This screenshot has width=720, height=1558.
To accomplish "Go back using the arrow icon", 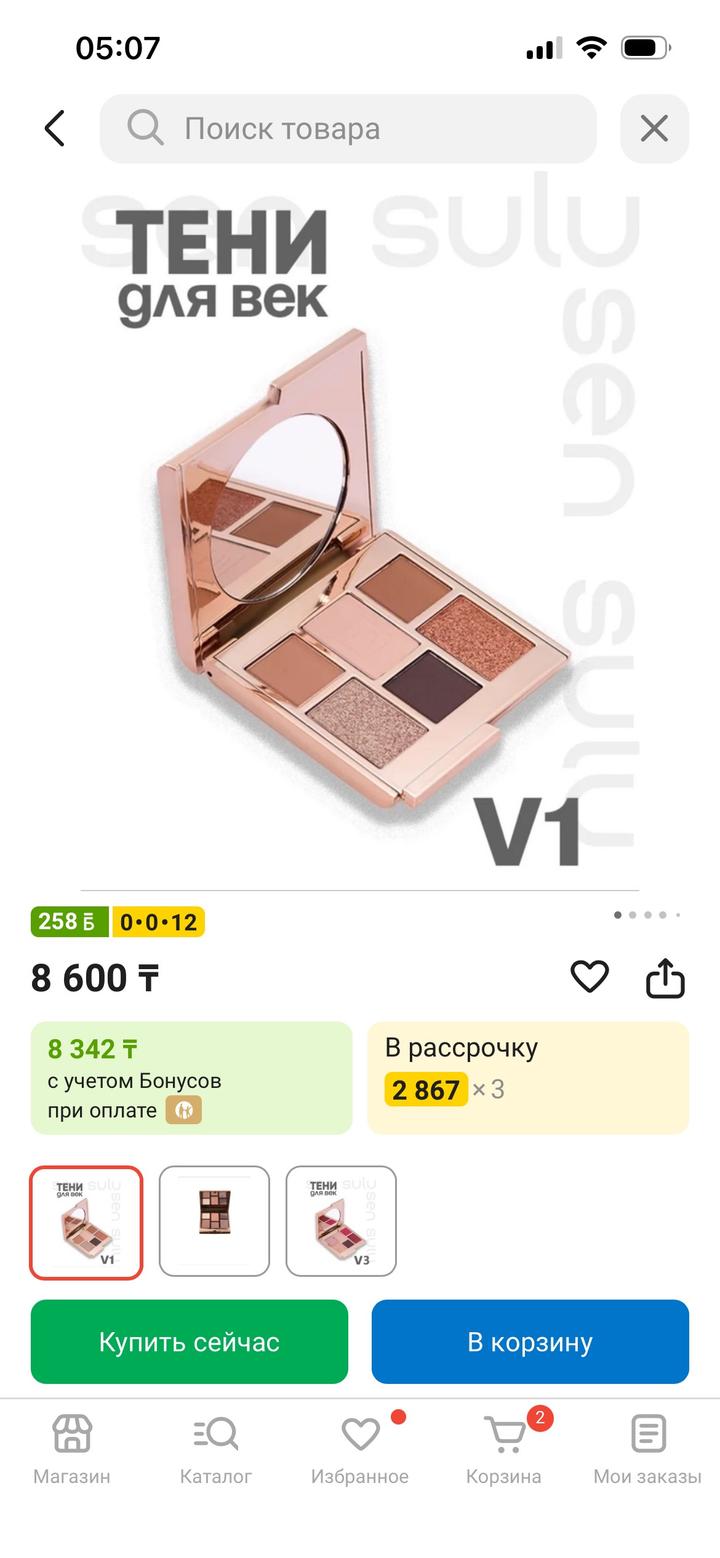I will (55, 128).
